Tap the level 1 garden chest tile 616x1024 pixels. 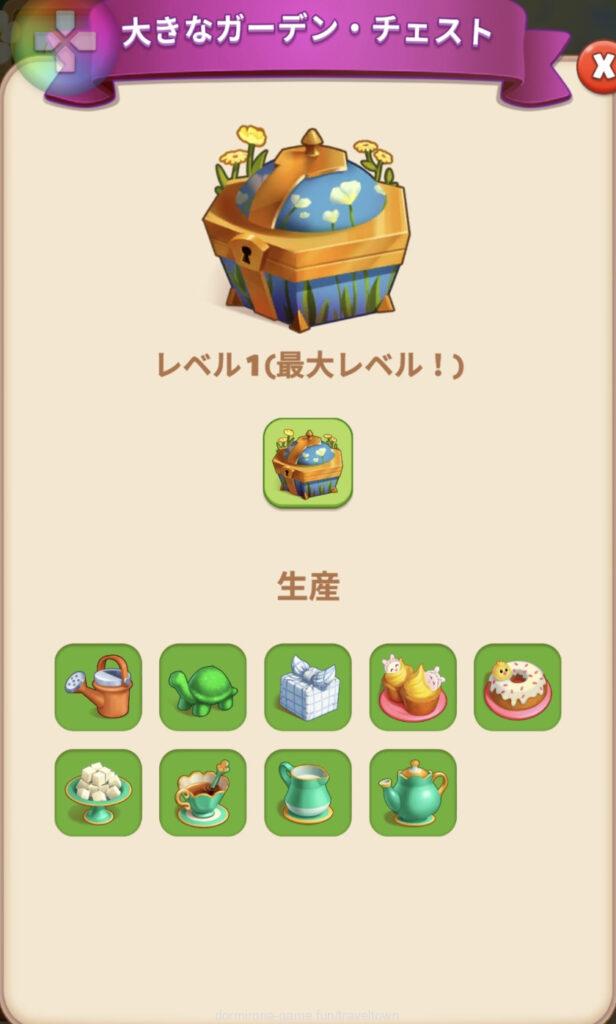point(308,463)
